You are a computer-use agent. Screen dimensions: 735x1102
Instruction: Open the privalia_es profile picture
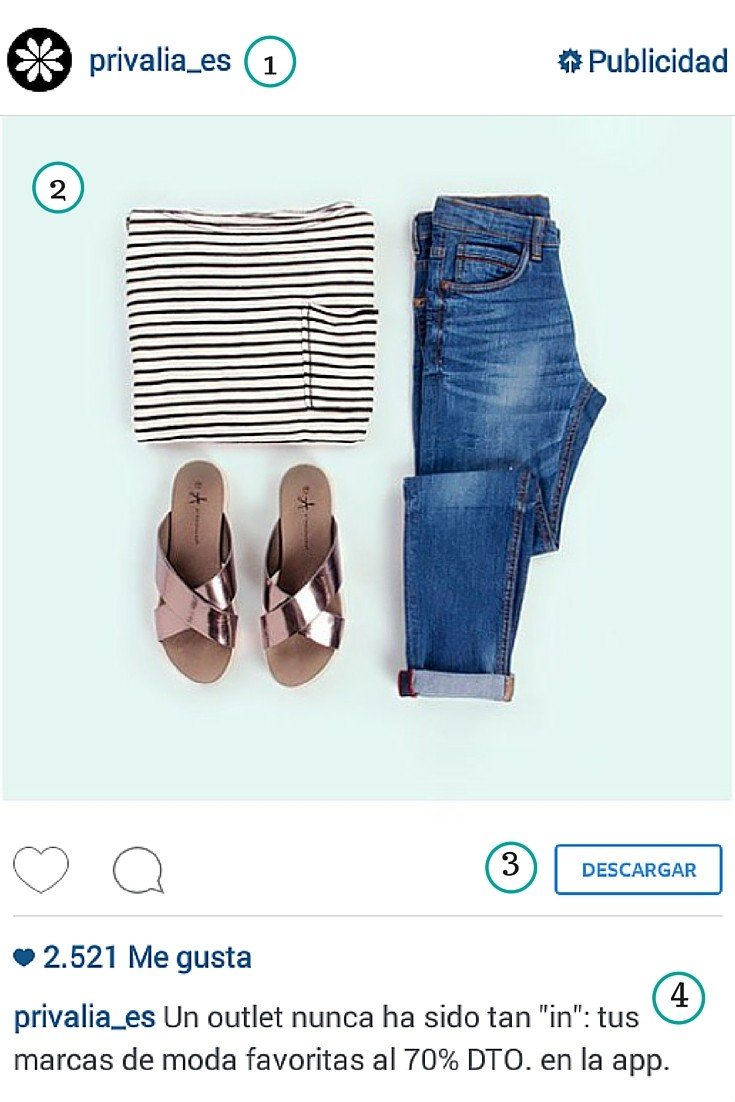[x=39, y=59]
